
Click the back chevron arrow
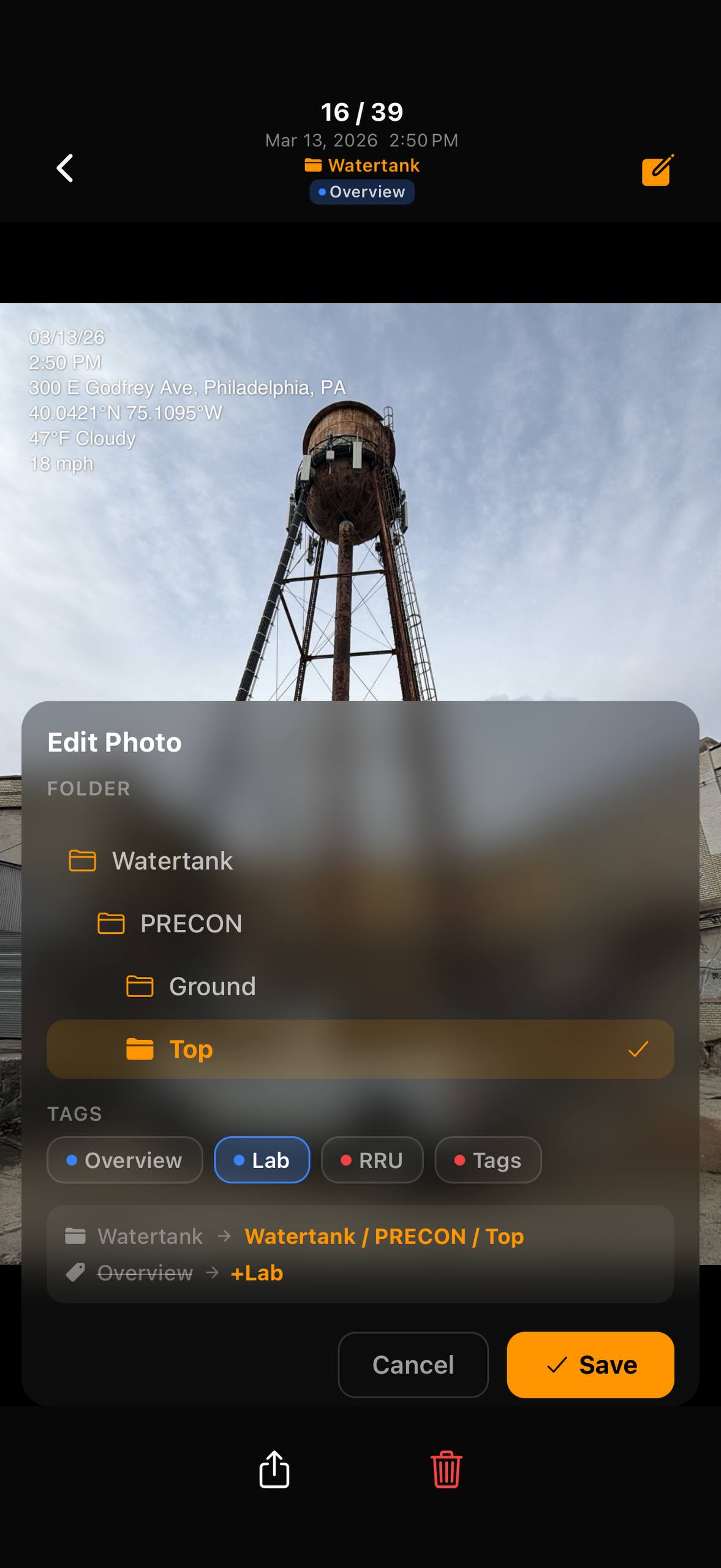coord(64,168)
